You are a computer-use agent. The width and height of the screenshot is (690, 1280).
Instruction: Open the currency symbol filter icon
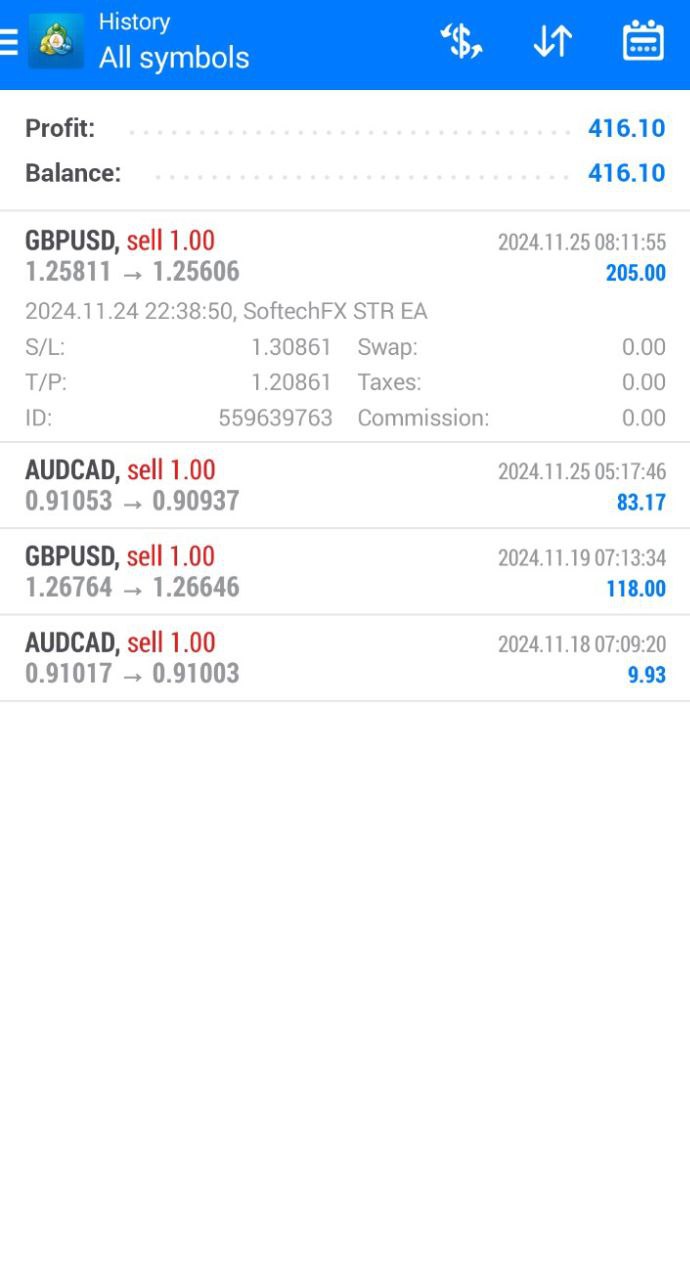462,42
